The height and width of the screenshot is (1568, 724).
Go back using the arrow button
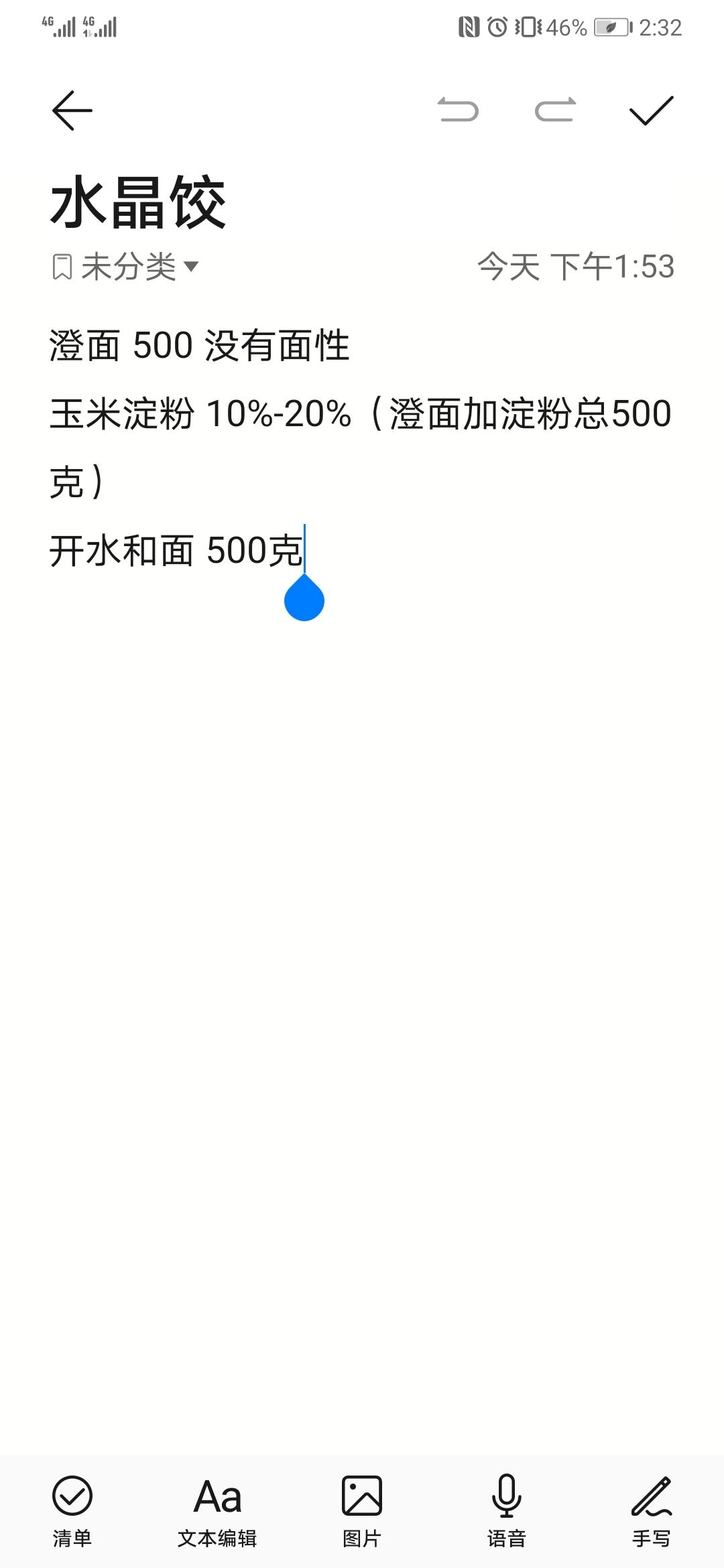coord(71,109)
